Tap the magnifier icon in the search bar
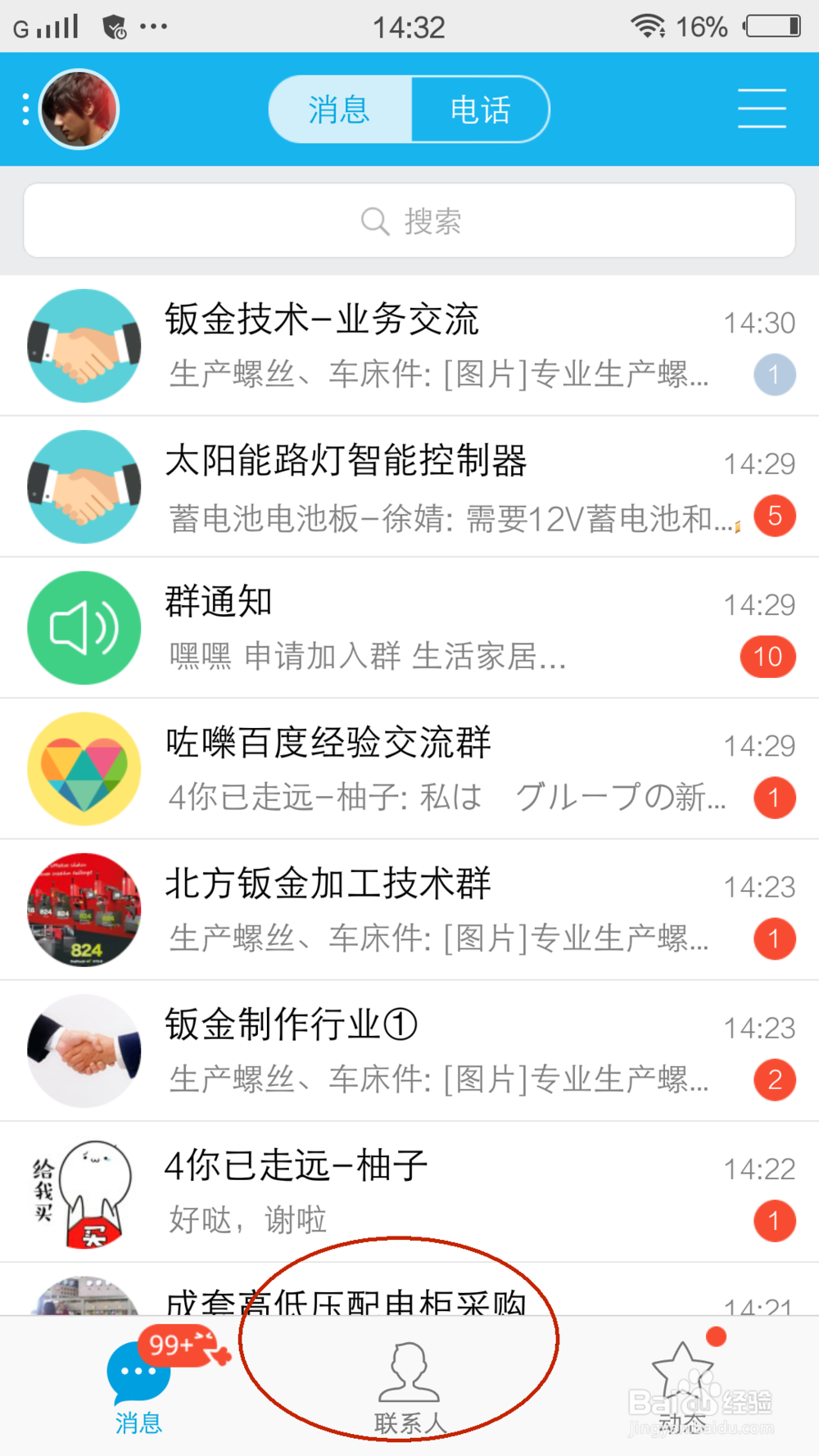Viewport: 819px width, 1456px height. (x=373, y=219)
